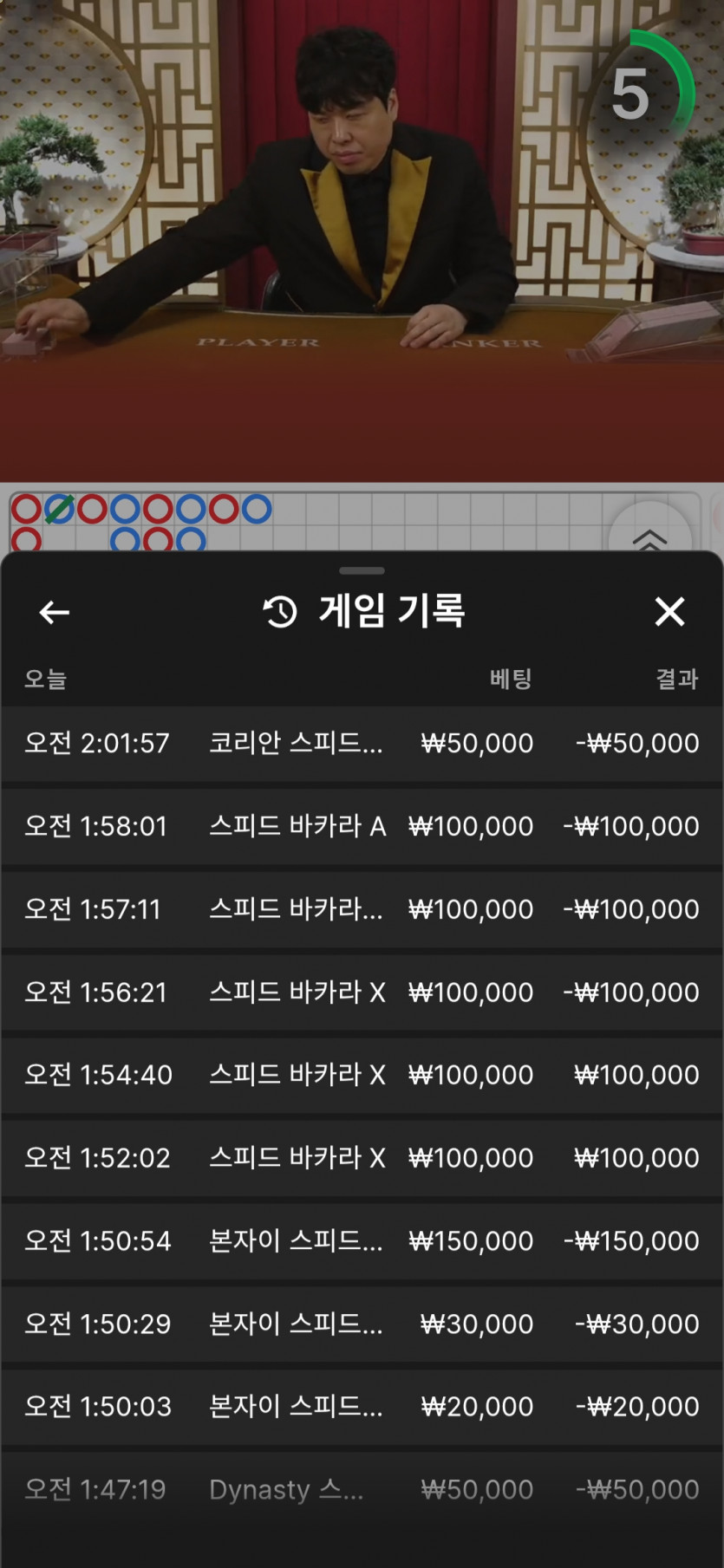
Task: Go back from the 게임 기록 panel
Action: [x=55, y=612]
